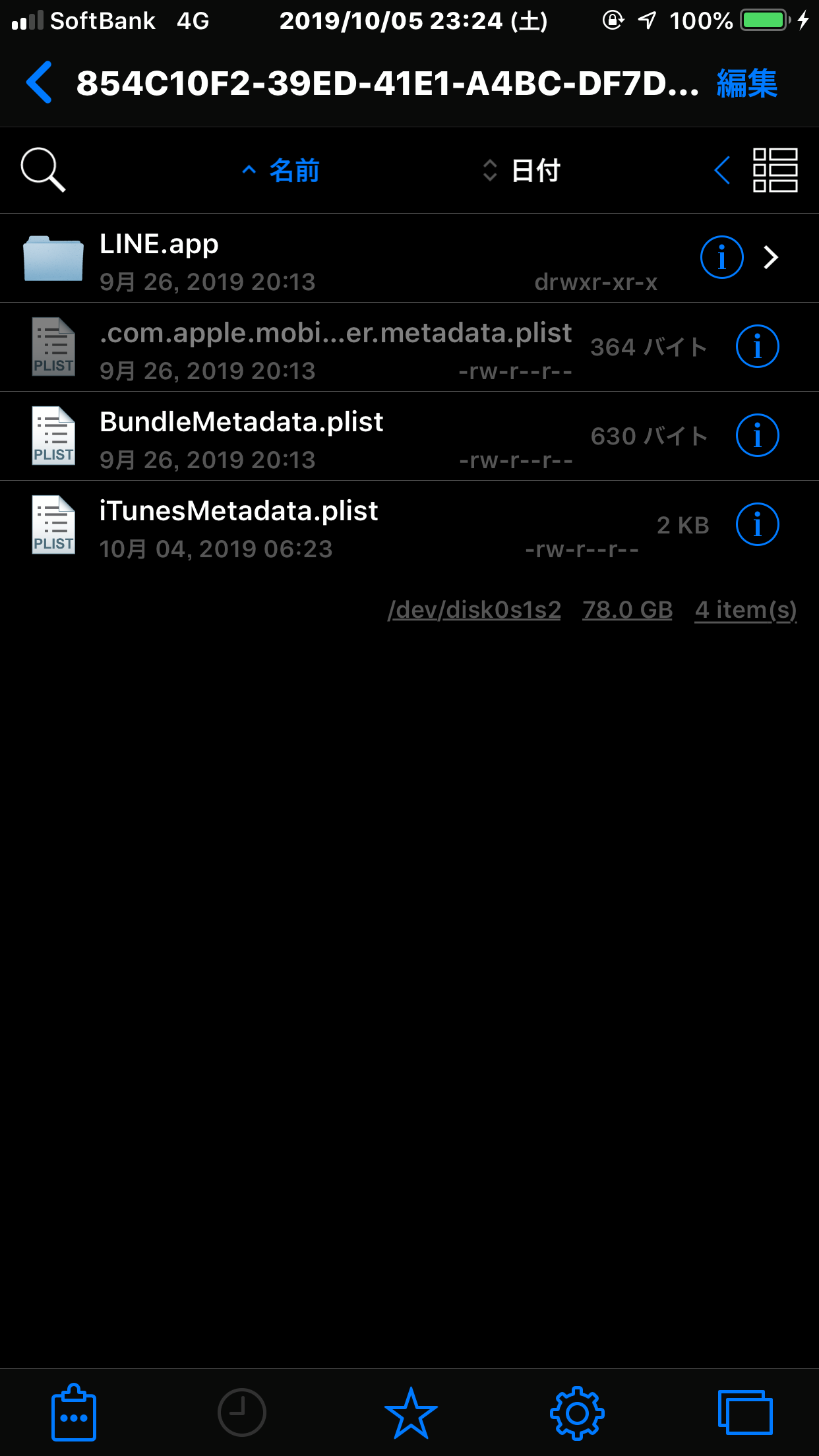819x1456 pixels.
Task: Open the favorites star tab
Action: click(x=411, y=1412)
